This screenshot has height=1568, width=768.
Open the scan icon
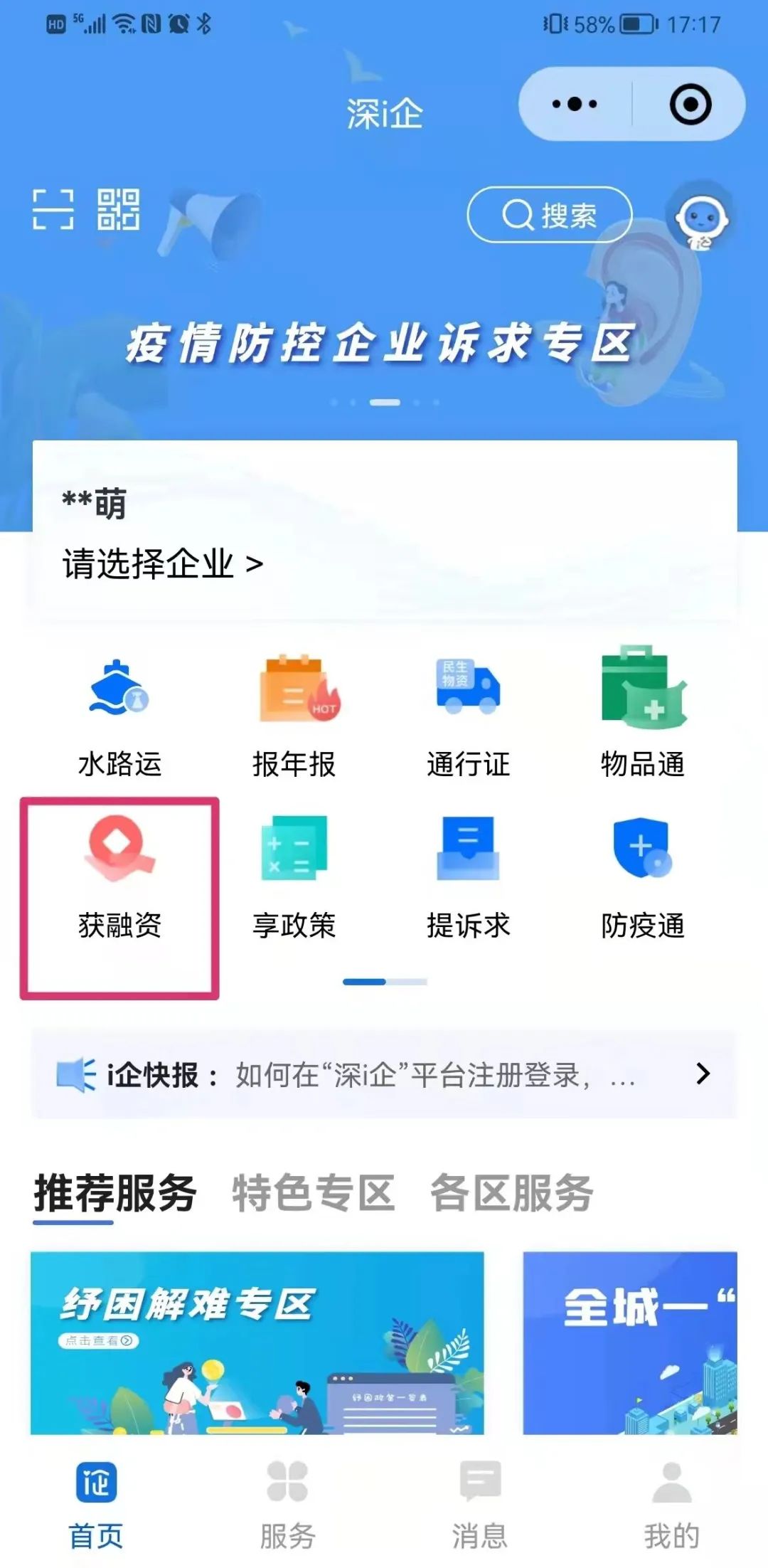pyautogui.click(x=53, y=210)
